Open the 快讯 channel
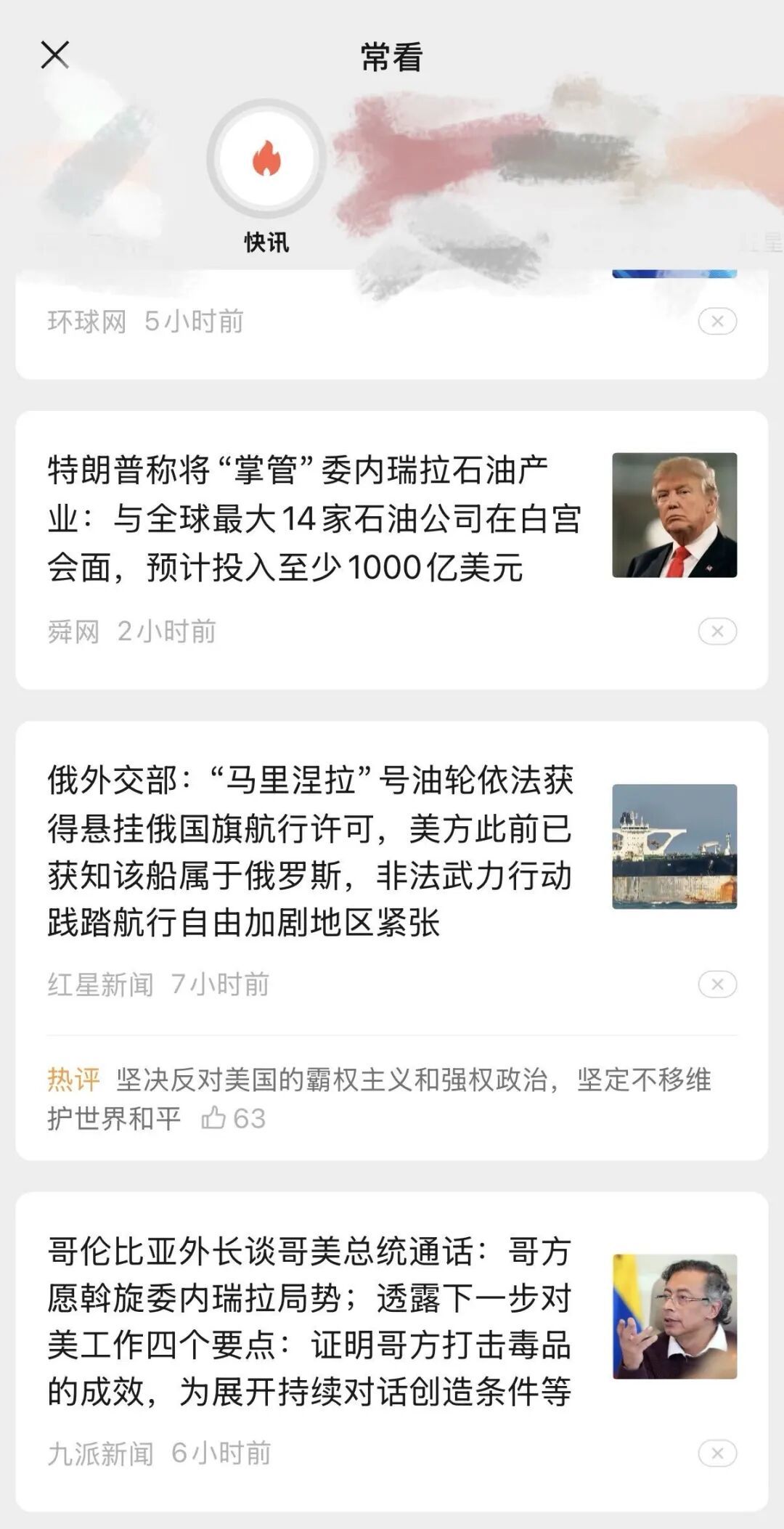 click(266, 160)
